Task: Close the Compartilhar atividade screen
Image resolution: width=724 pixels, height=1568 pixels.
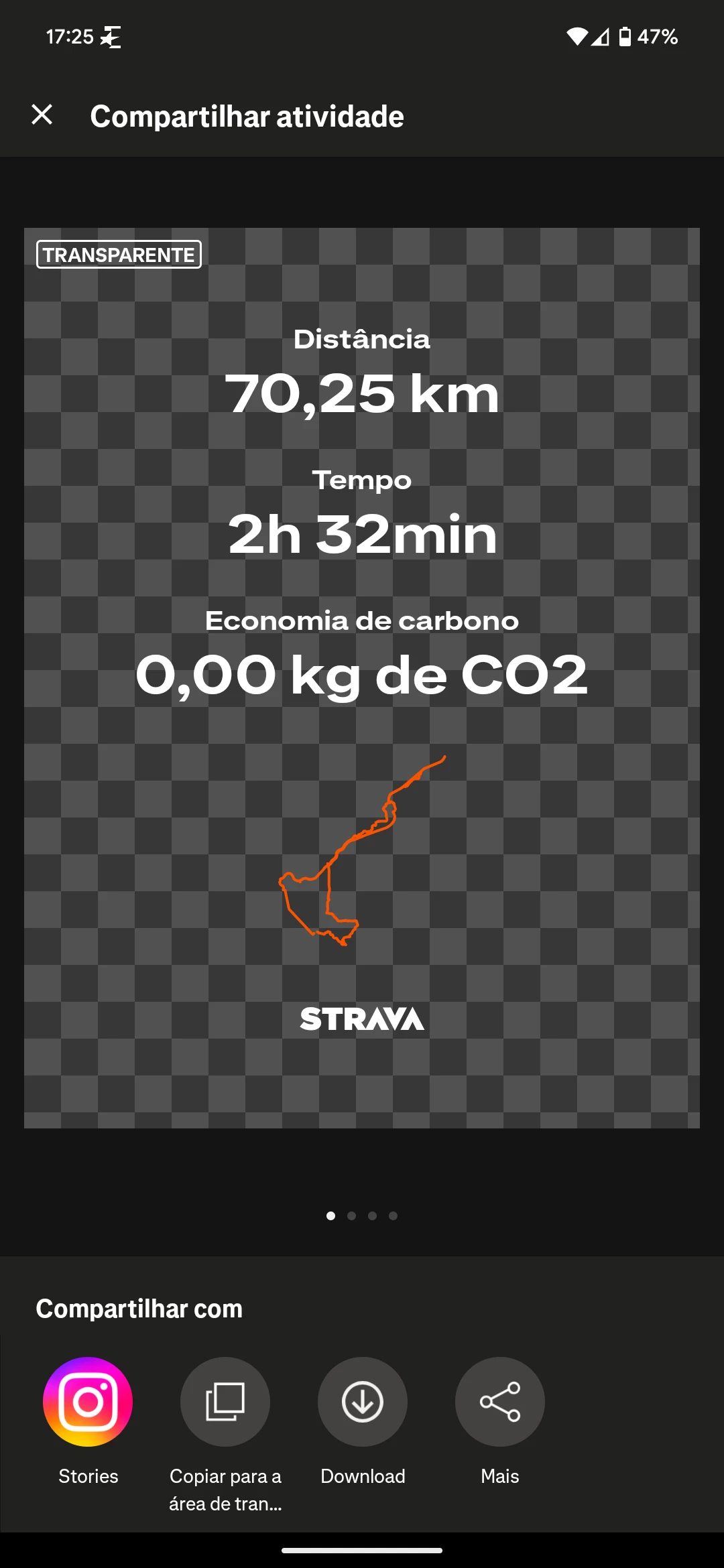Action: (x=42, y=115)
